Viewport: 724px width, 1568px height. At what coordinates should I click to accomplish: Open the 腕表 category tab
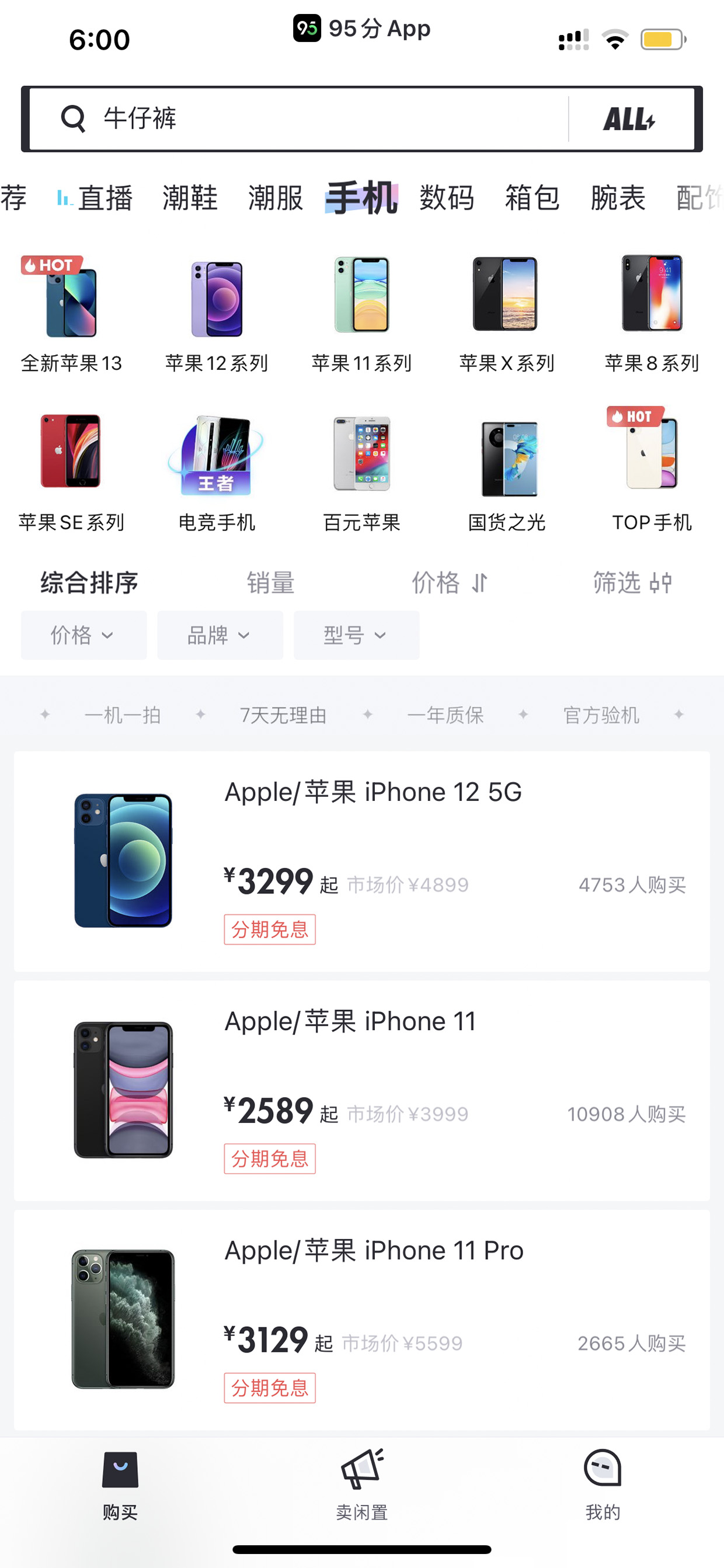(x=618, y=199)
